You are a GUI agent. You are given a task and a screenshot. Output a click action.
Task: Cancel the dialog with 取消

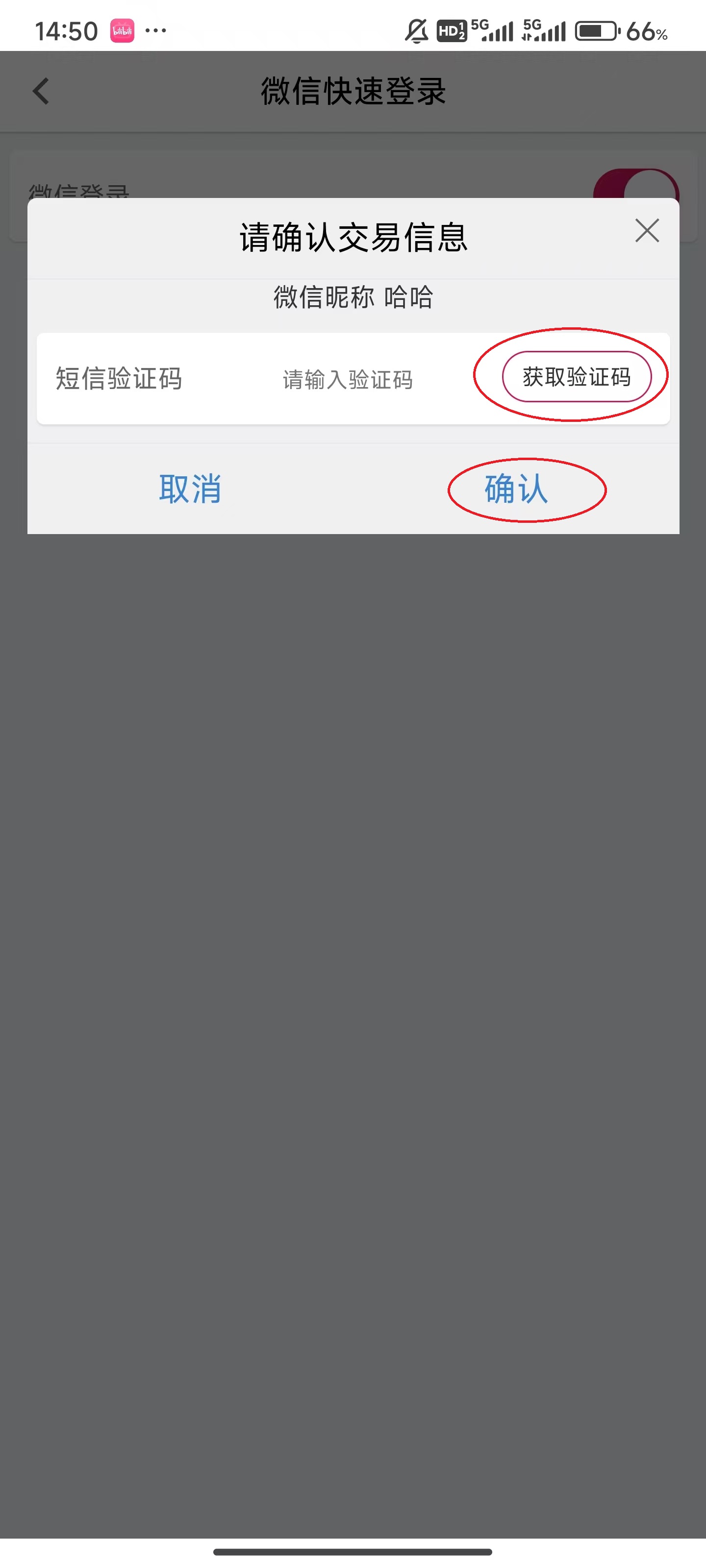coord(190,489)
